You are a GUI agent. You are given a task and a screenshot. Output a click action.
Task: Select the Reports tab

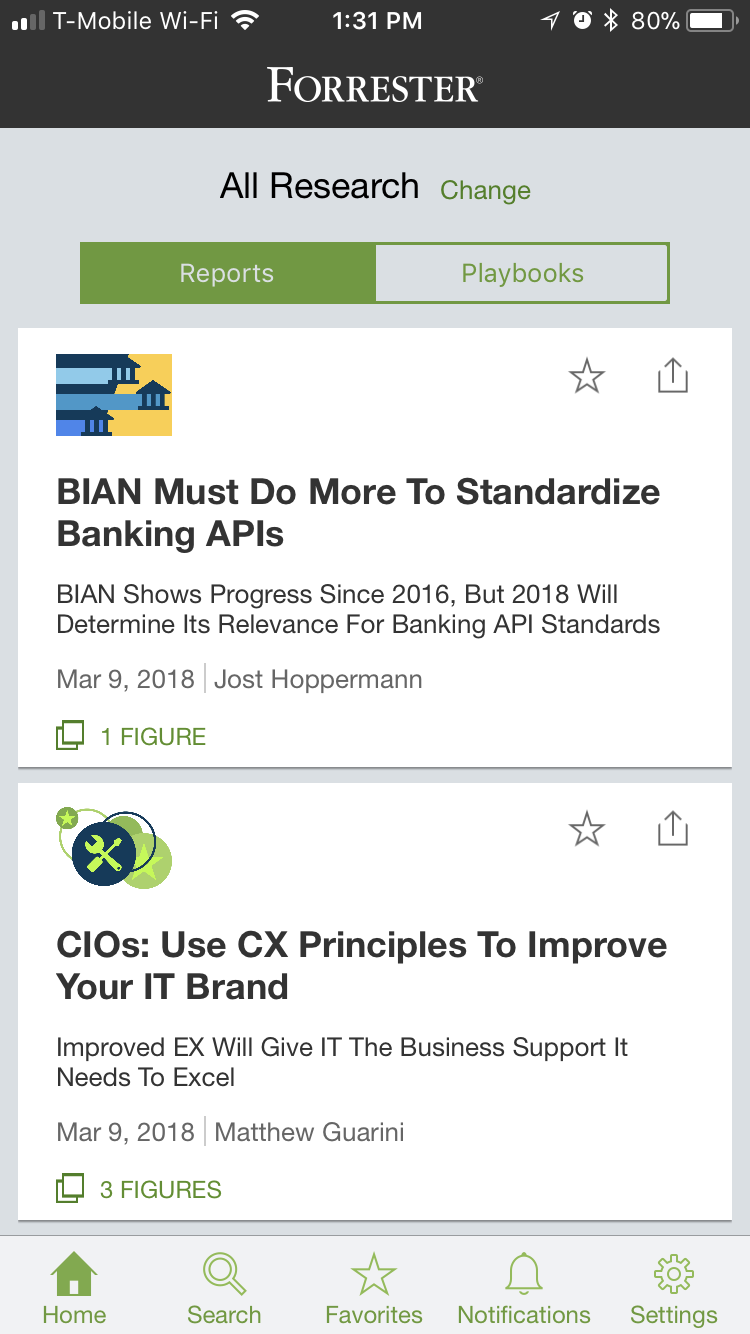pos(227,273)
